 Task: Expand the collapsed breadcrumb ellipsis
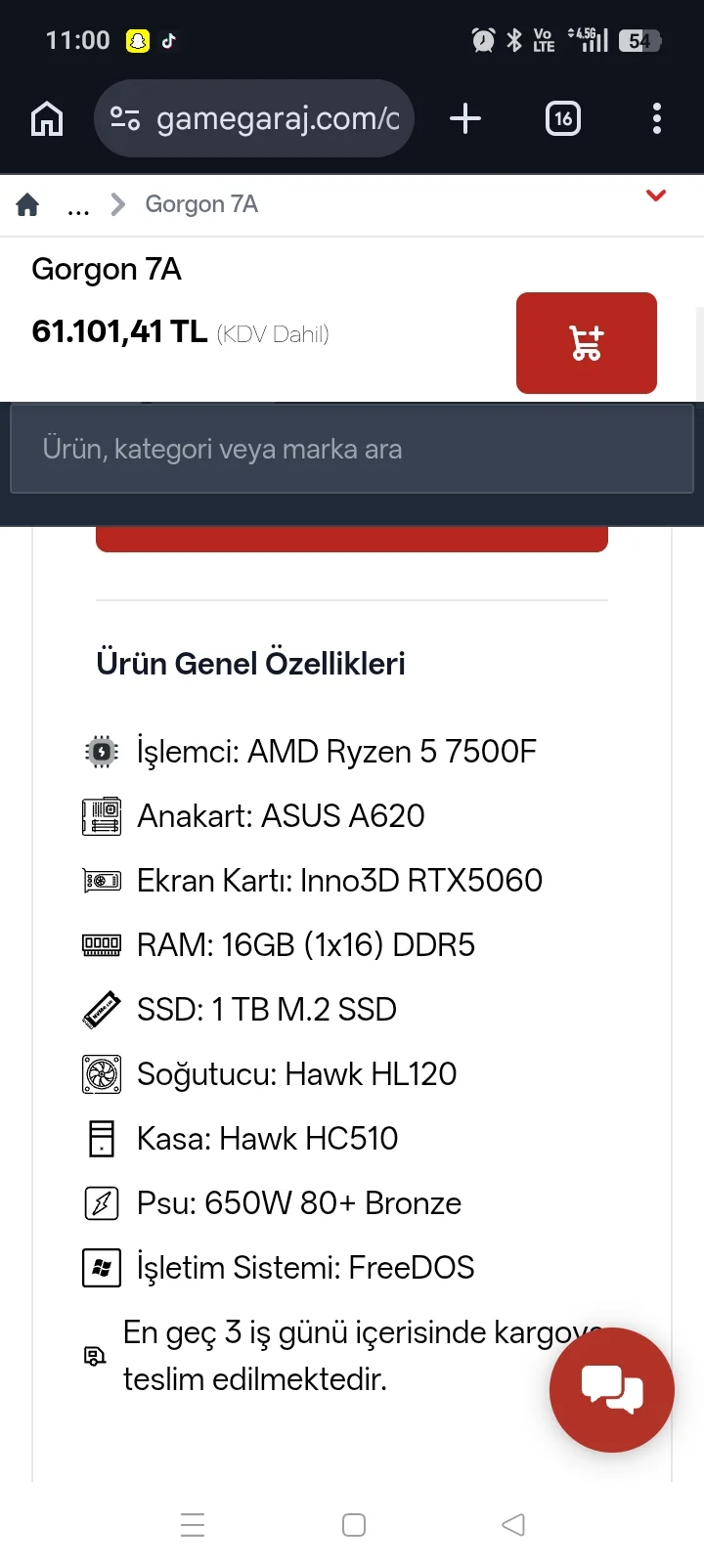click(78, 206)
